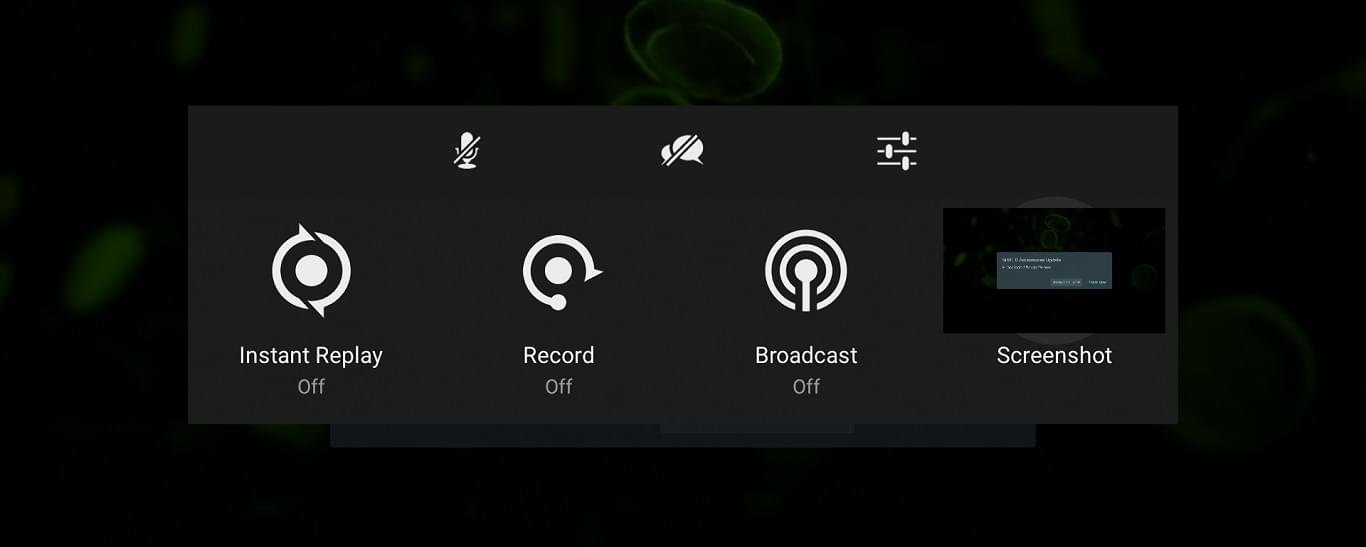Open the settings sliders icon

(x=896, y=151)
